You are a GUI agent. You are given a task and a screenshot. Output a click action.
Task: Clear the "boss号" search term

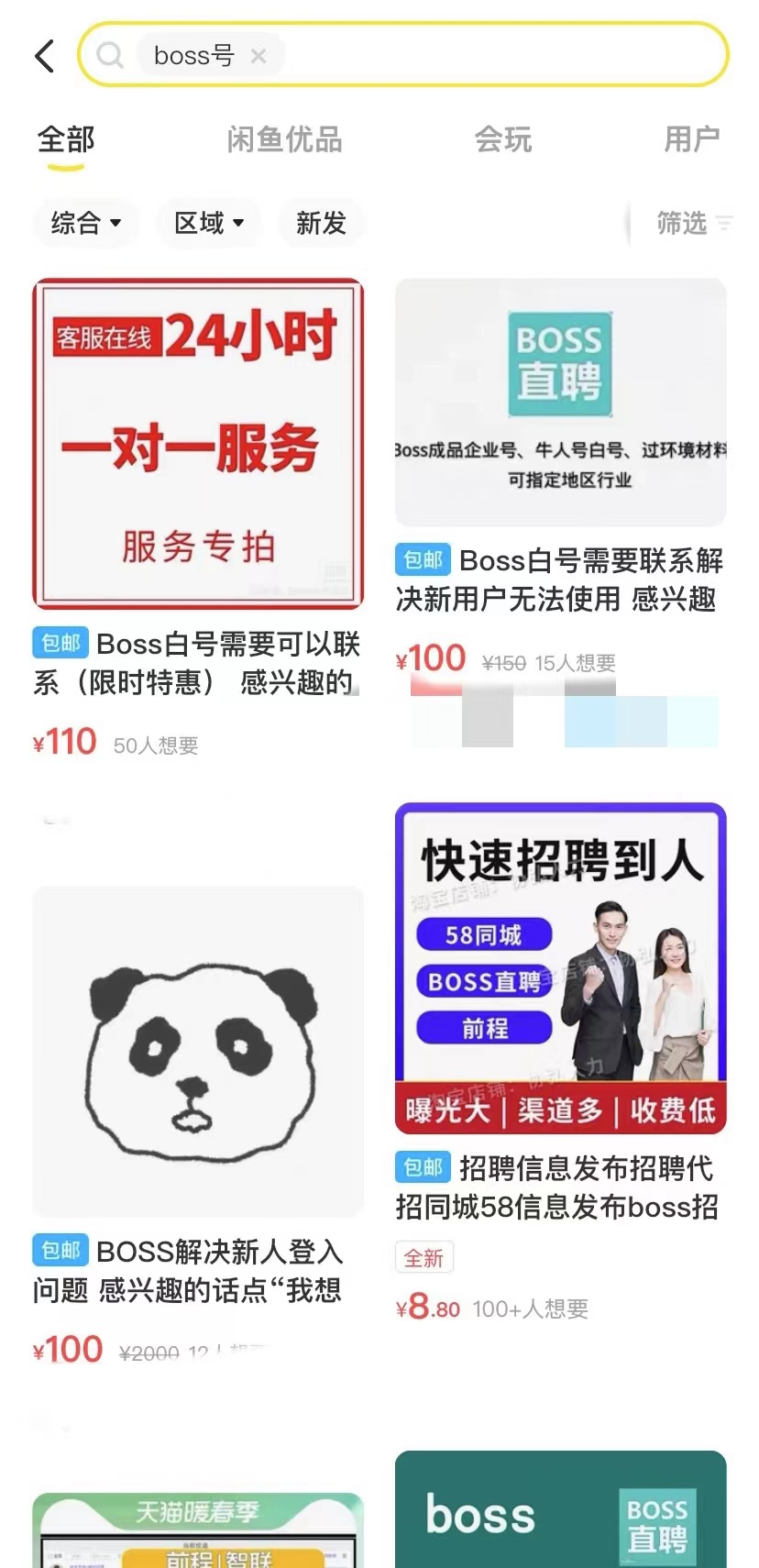pos(258,56)
